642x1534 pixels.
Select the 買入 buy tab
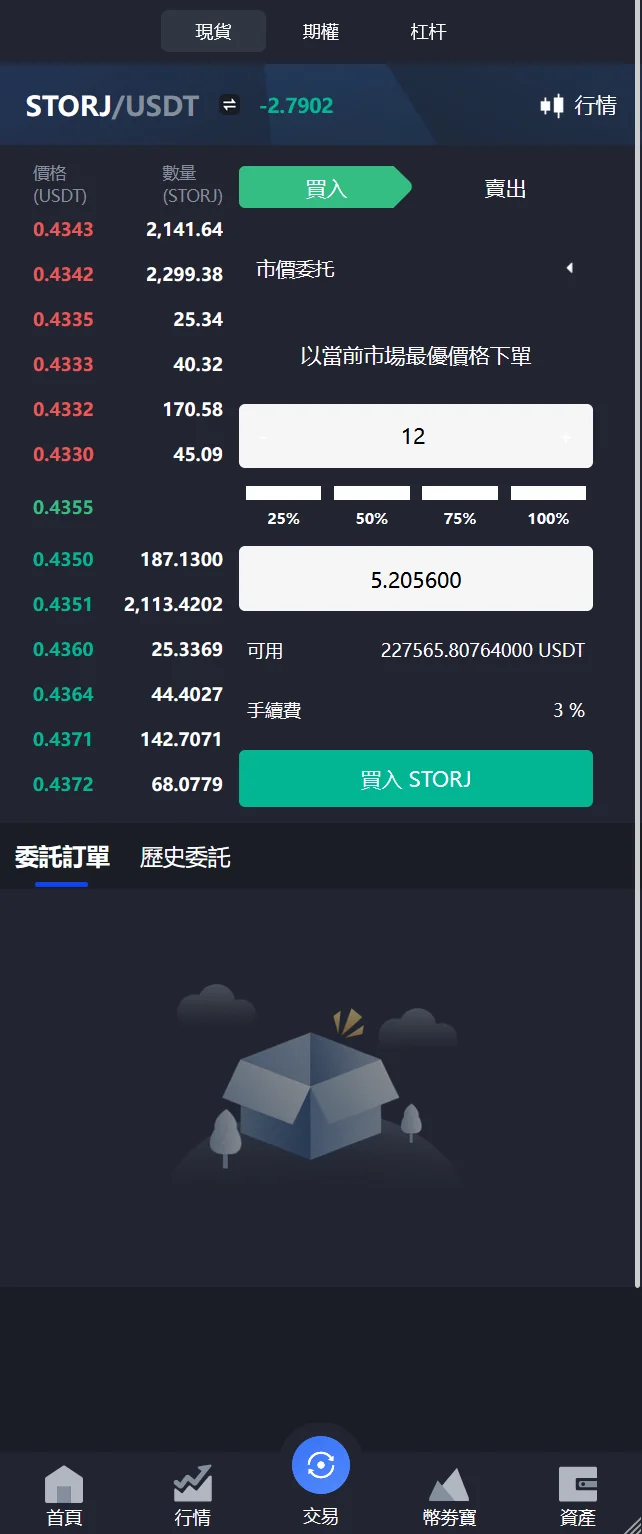[x=325, y=189]
